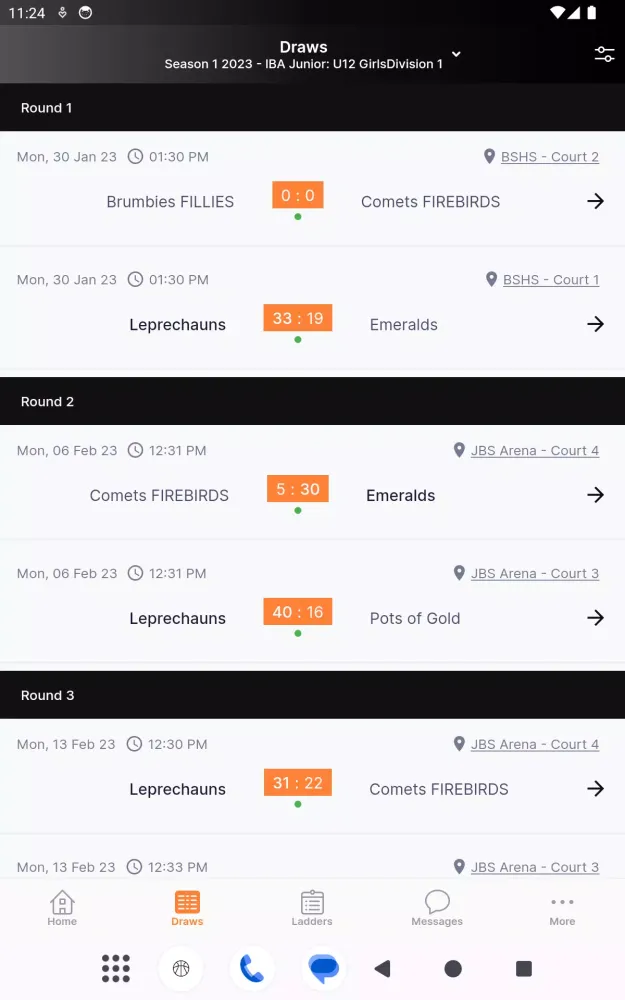Screen dimensions: 625x1000
Task: Tap the system home button
Action: click(x=453, y=968)
